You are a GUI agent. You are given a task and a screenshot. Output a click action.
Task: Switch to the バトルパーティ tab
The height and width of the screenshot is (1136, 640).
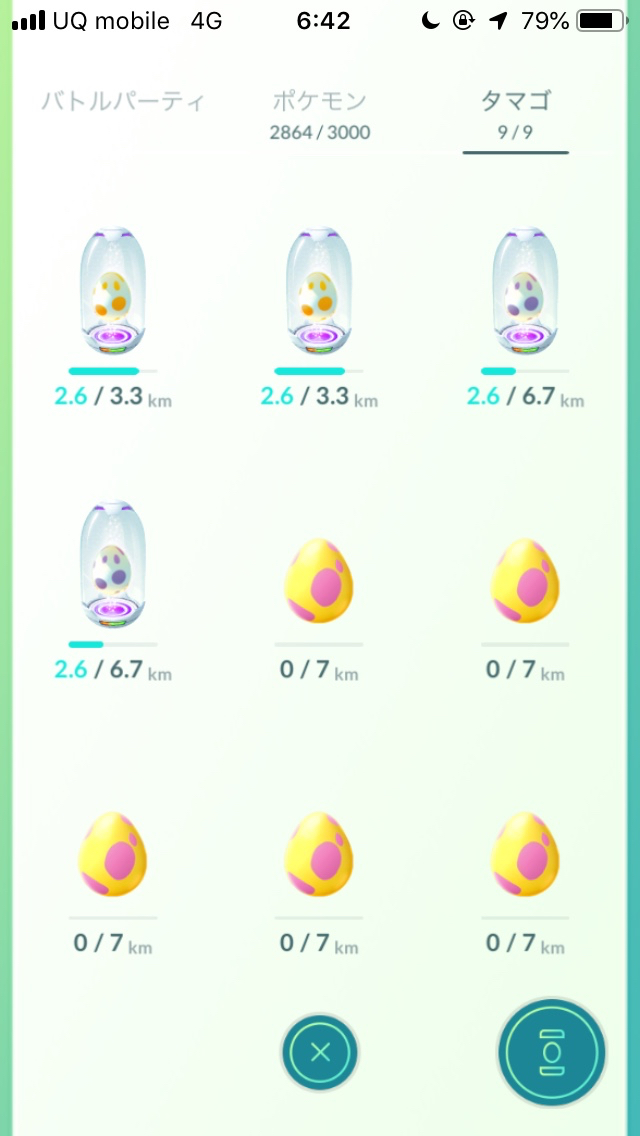point(123,101)
